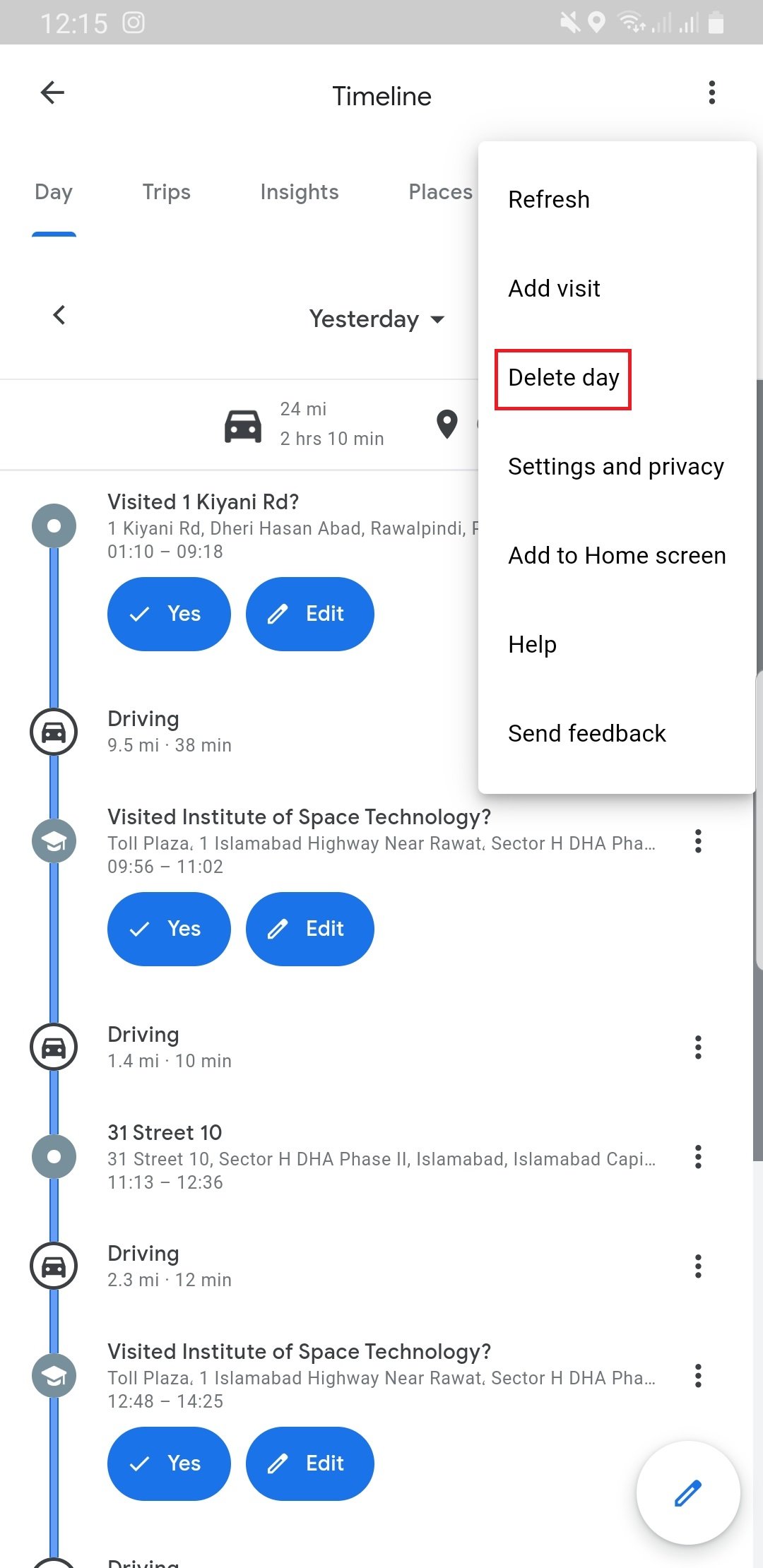763x1568 pixels.
Task: Open options for 31 Street 10
Action: pyautogui.click(x=698, y=1157)
